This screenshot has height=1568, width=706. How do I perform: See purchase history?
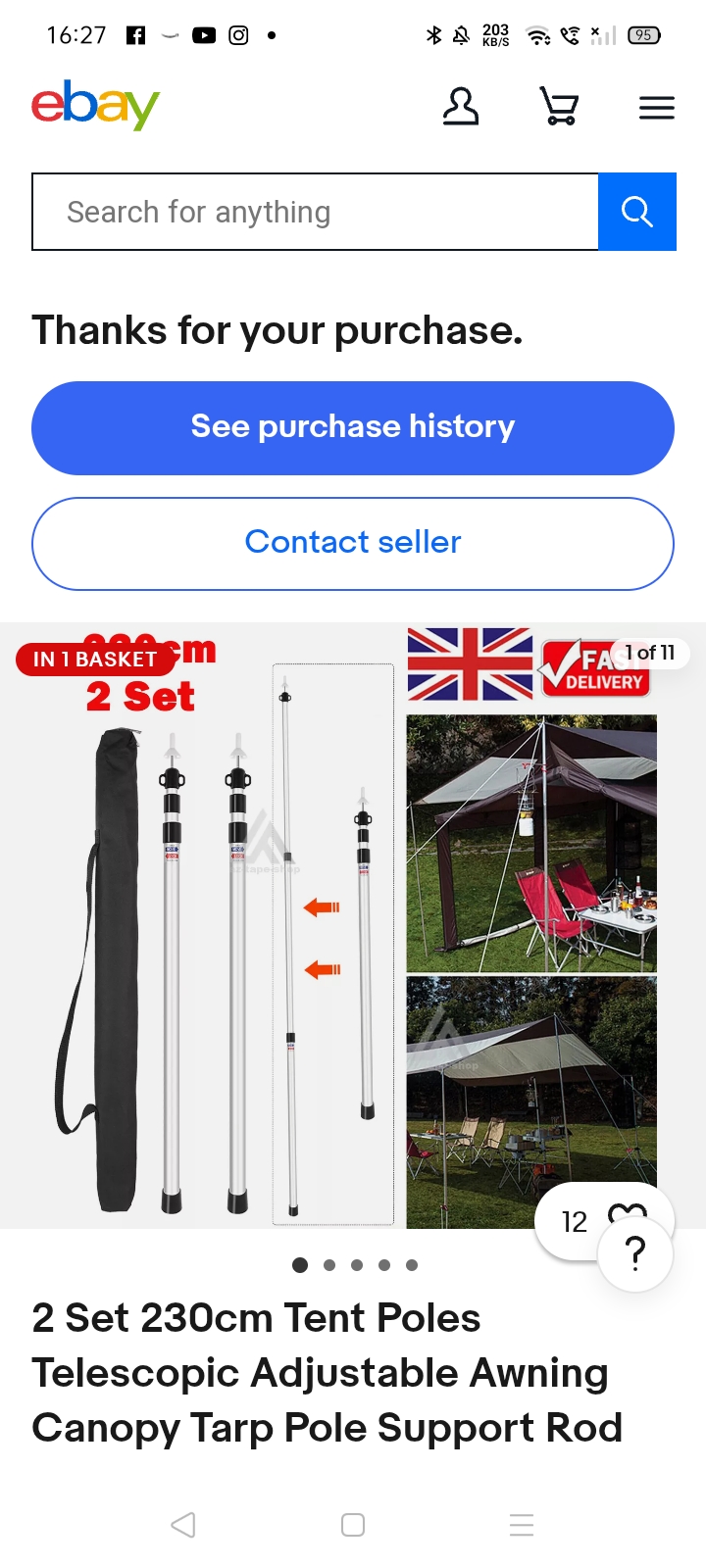pos(353,427)
